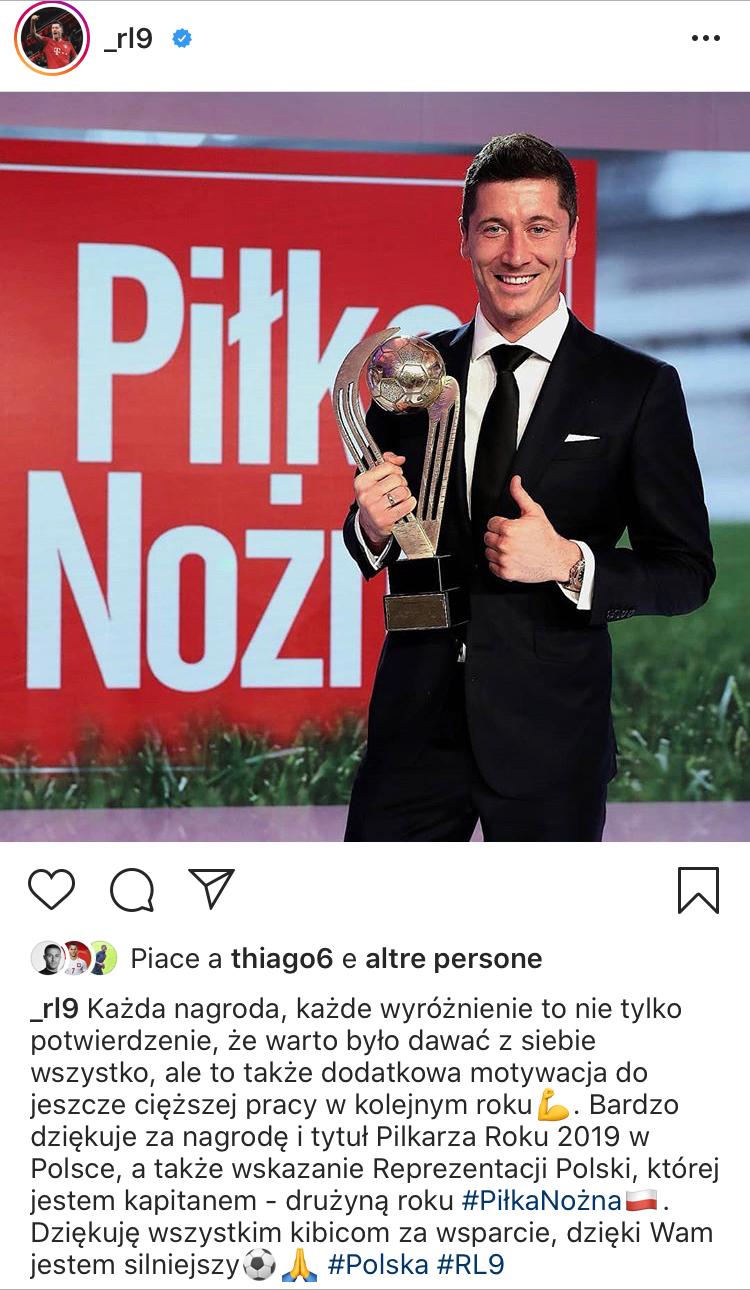
Task: View the altre persone likes list
Action: click(453, 959)
